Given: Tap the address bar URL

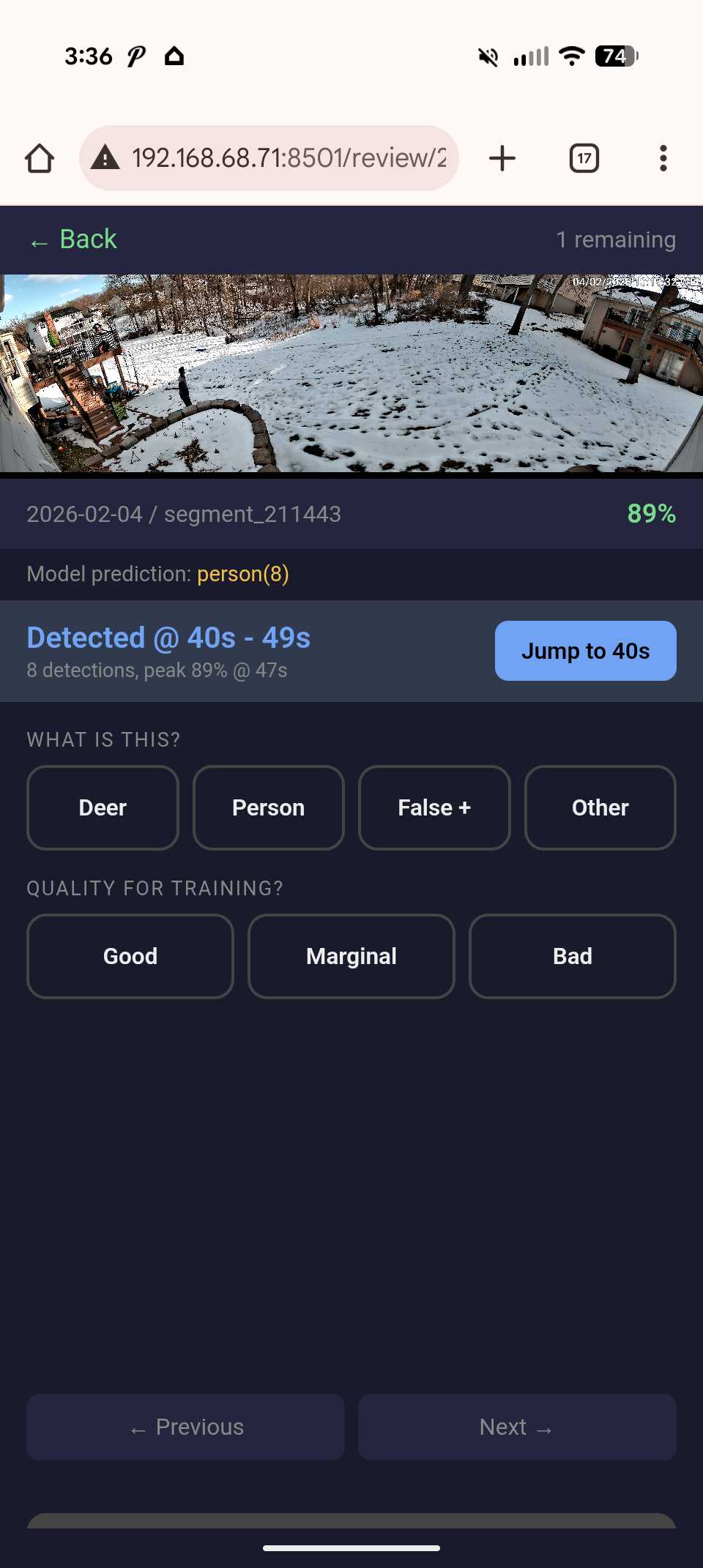Looking at the screenshot, I should (289, 158).
